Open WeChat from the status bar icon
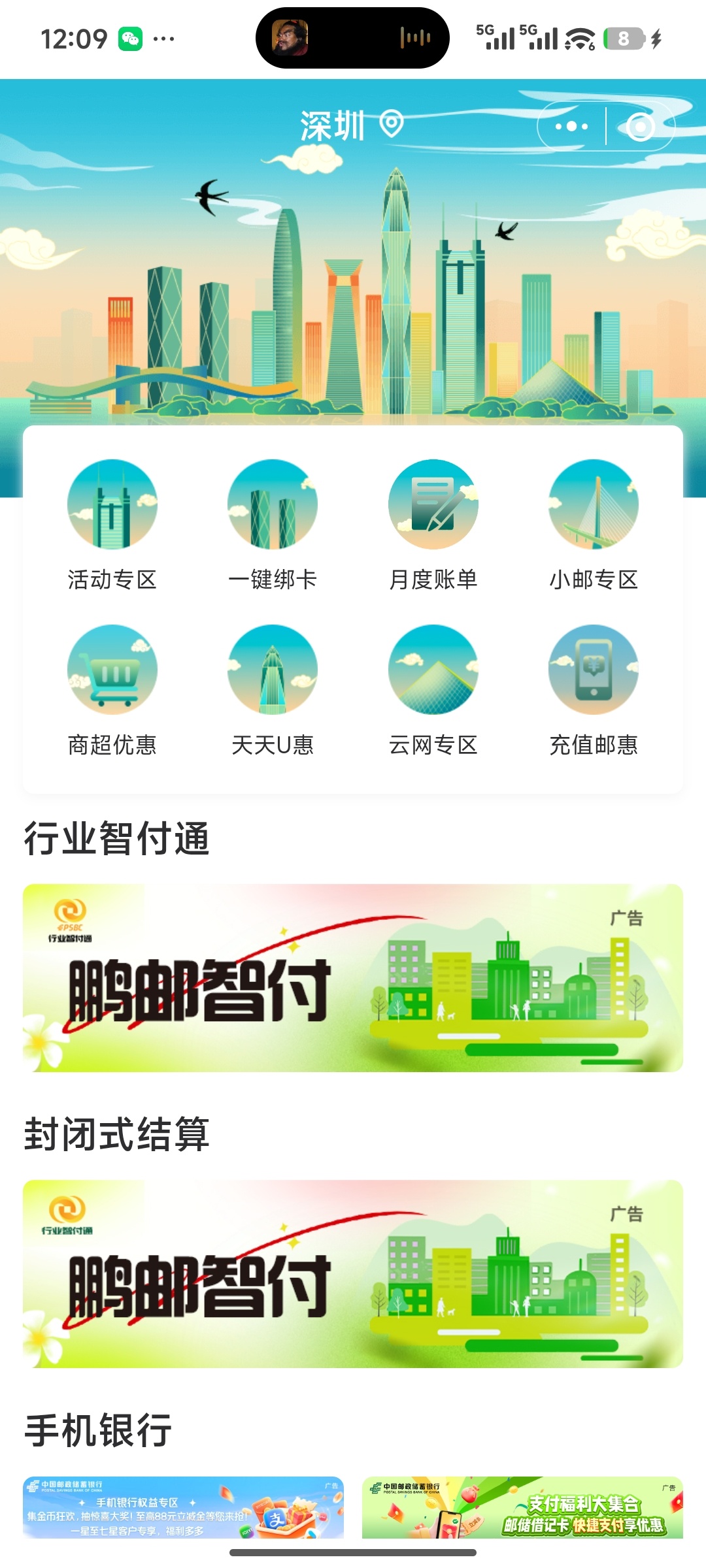 click(x=131, y=39)
